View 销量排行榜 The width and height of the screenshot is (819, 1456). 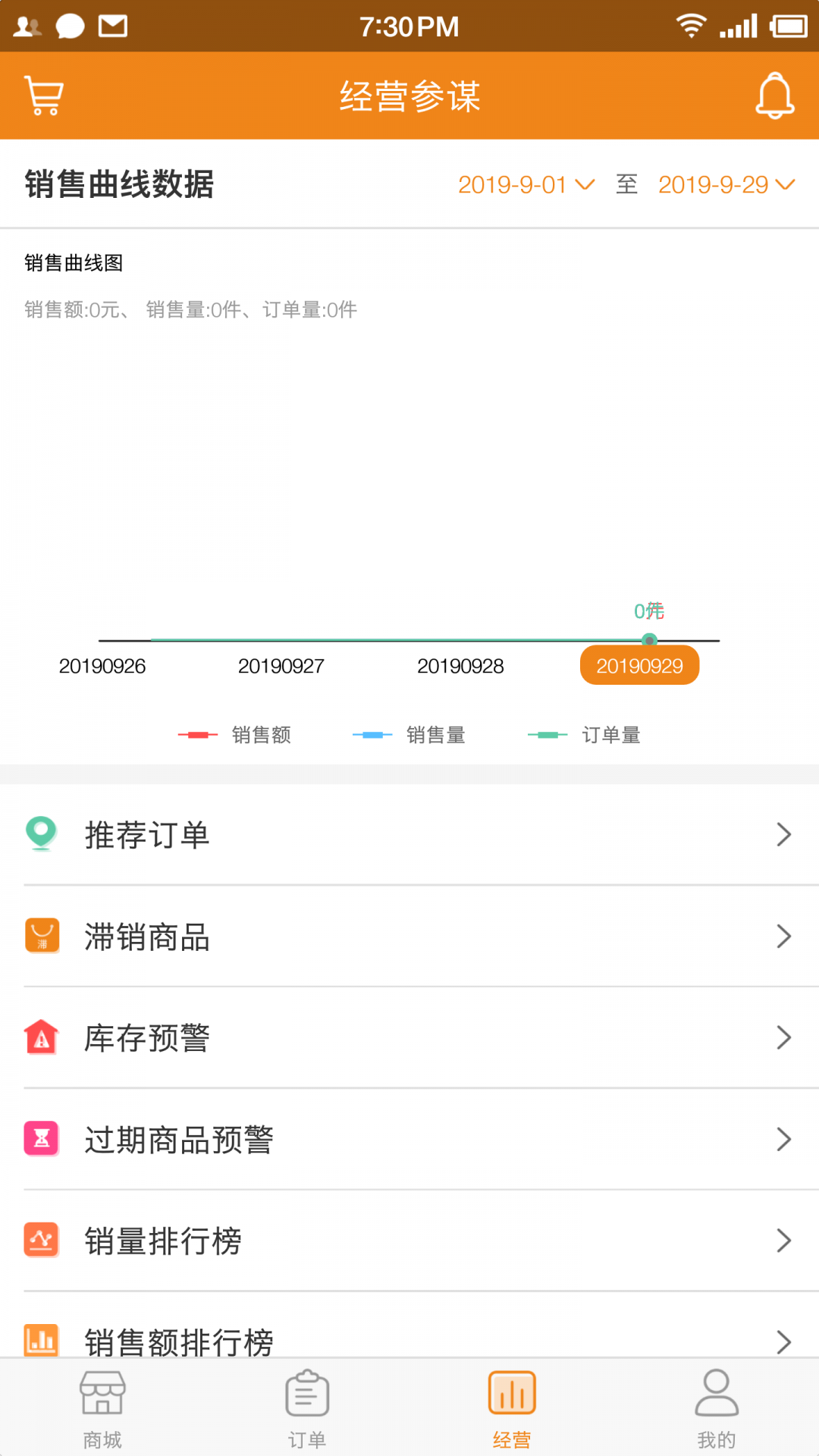(x=409, y=1241)
